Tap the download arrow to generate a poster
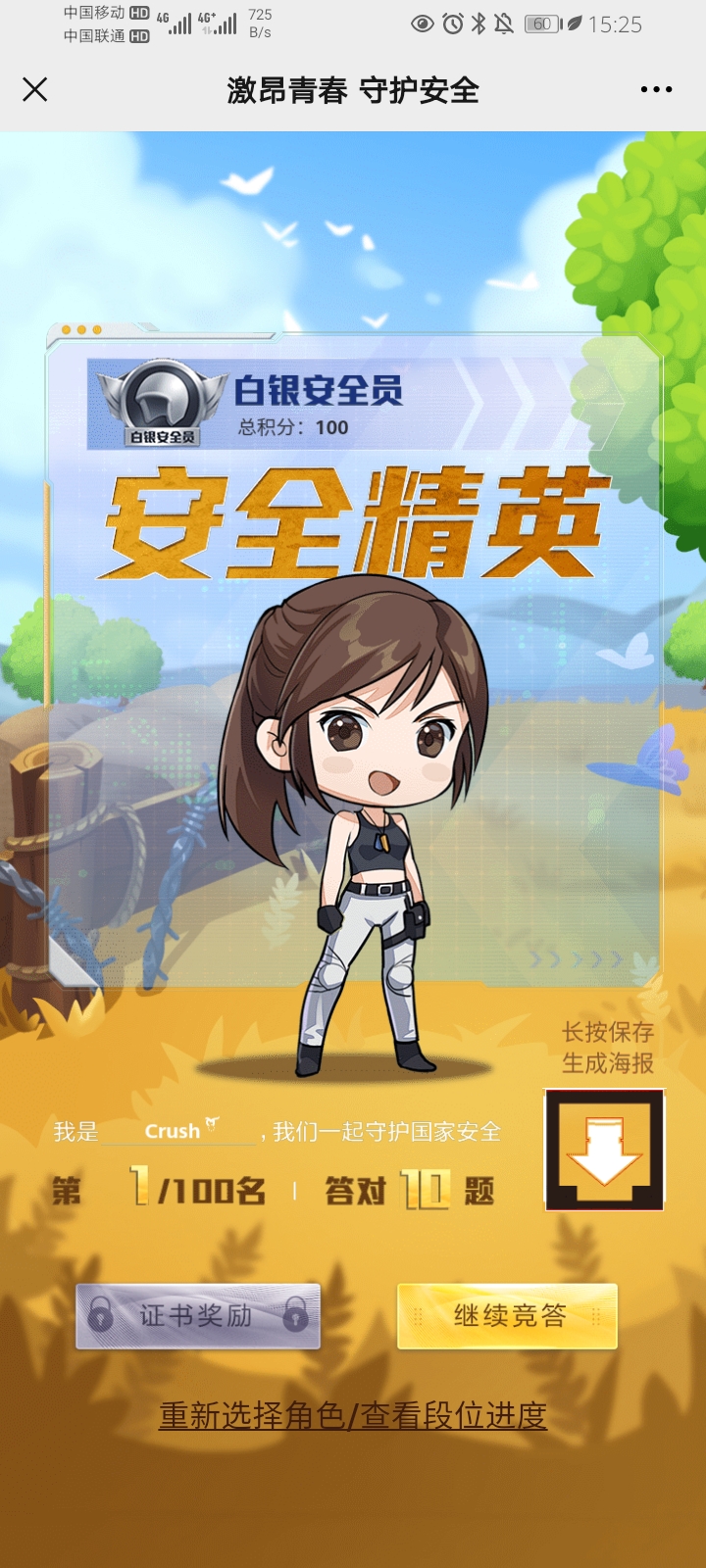Viewport: 706px width, 1568px height. point(604,1150)
